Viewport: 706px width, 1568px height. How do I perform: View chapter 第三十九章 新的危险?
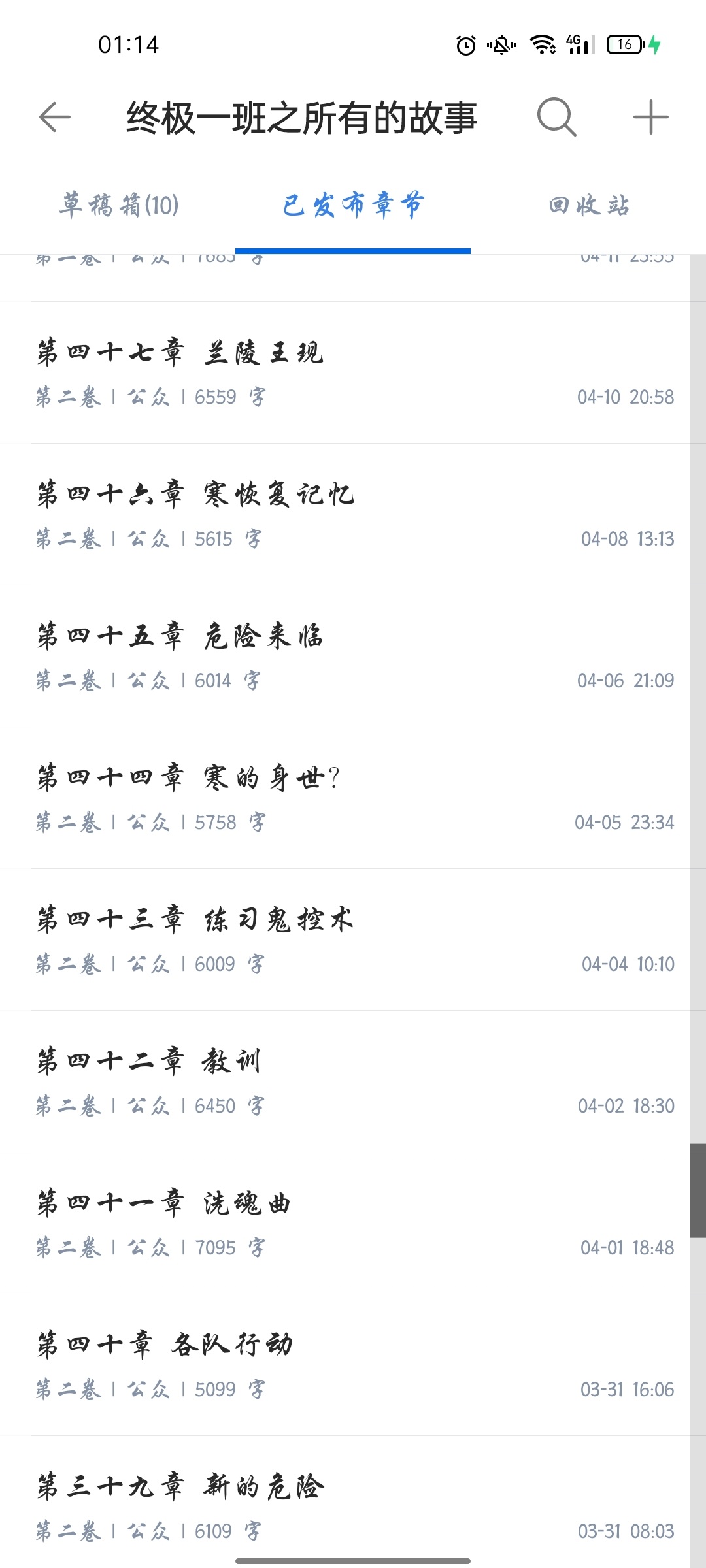[353, 1503]
